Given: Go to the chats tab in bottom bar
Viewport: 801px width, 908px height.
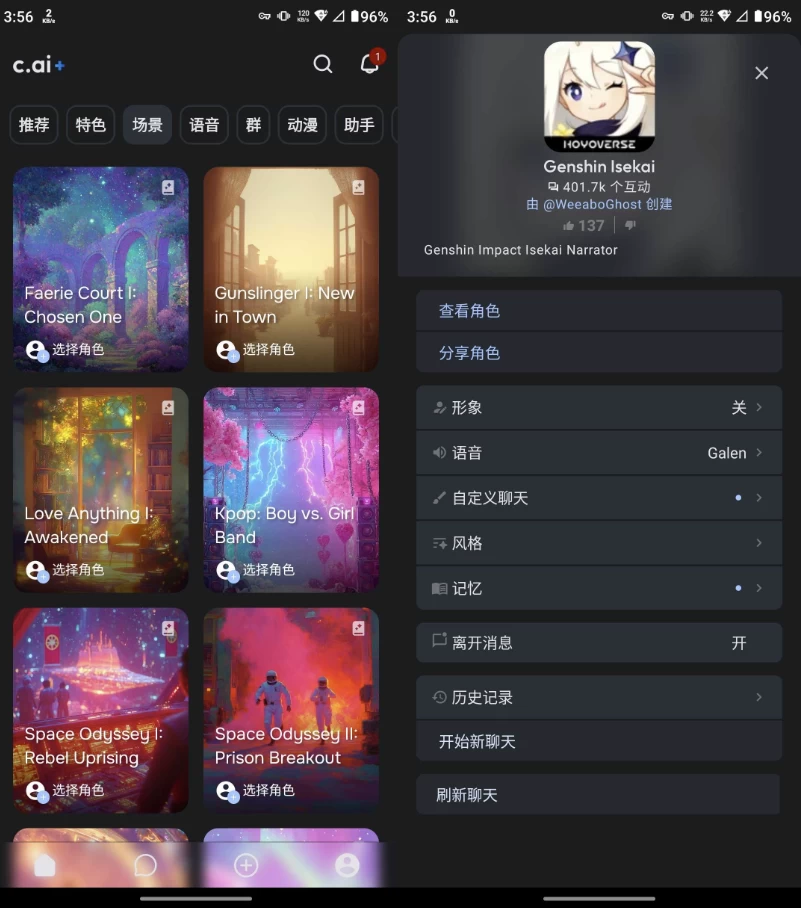Looking at the screenshot, I should tap(146, 865).
